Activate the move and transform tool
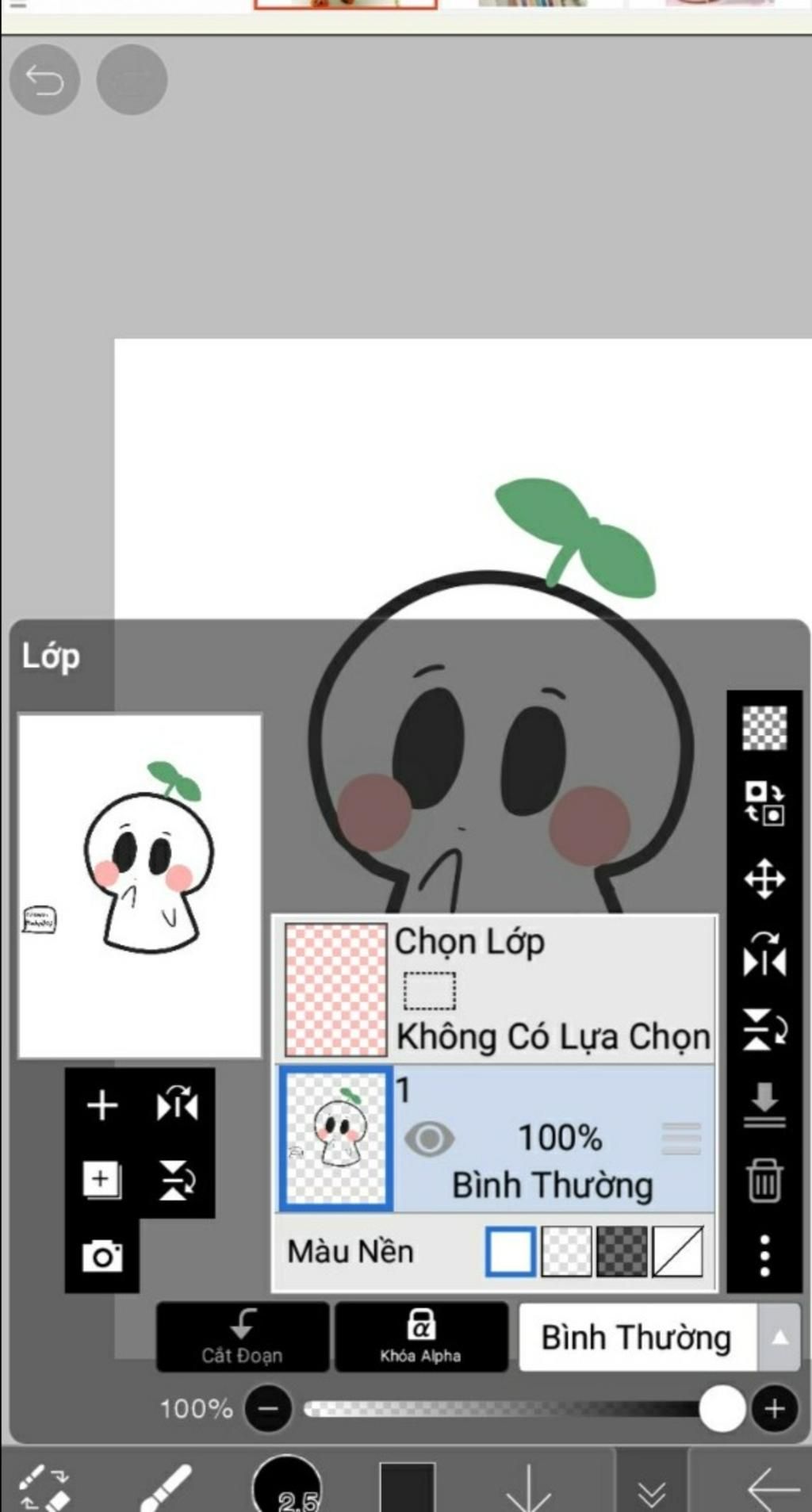The width and height of the screenshot is (812, 1512). coord(764,878)
